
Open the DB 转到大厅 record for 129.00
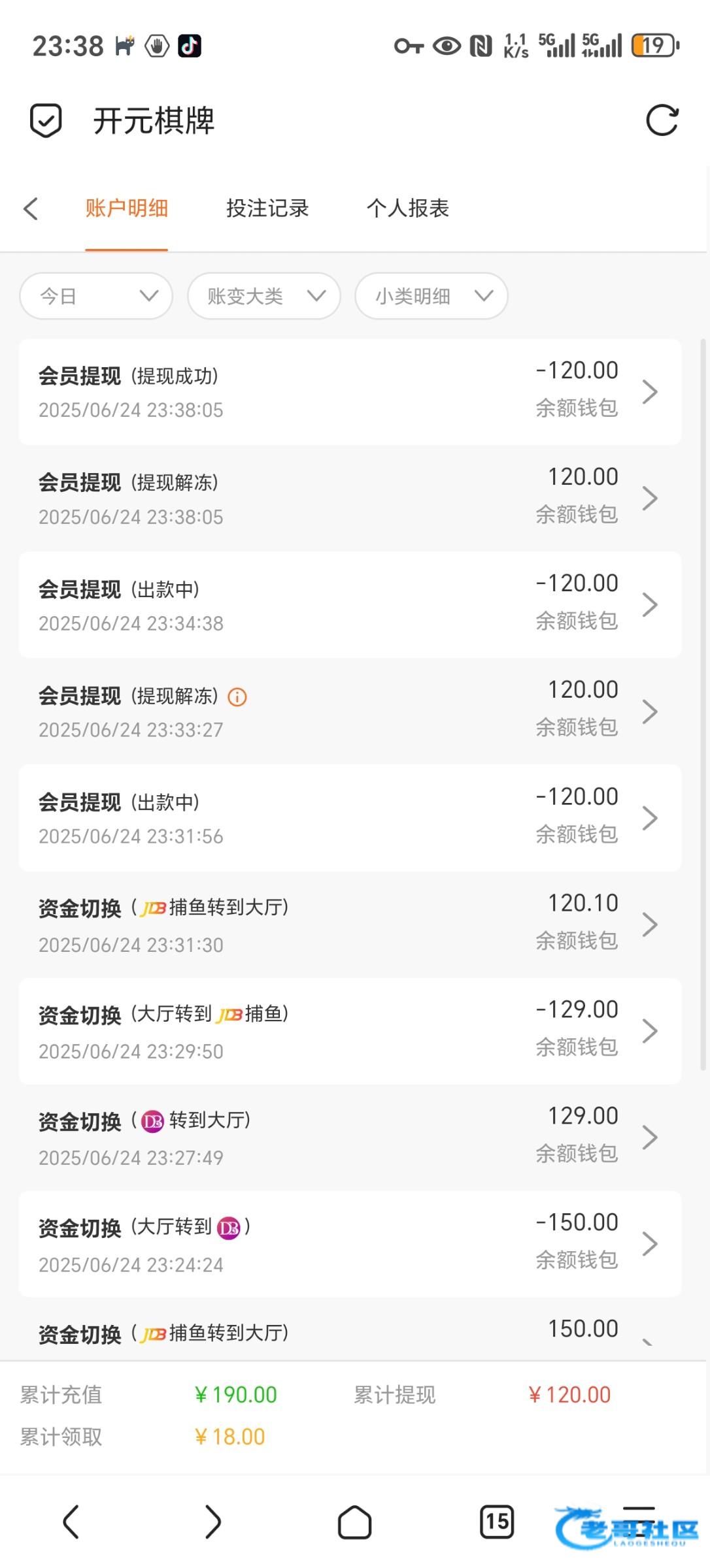350,1137
